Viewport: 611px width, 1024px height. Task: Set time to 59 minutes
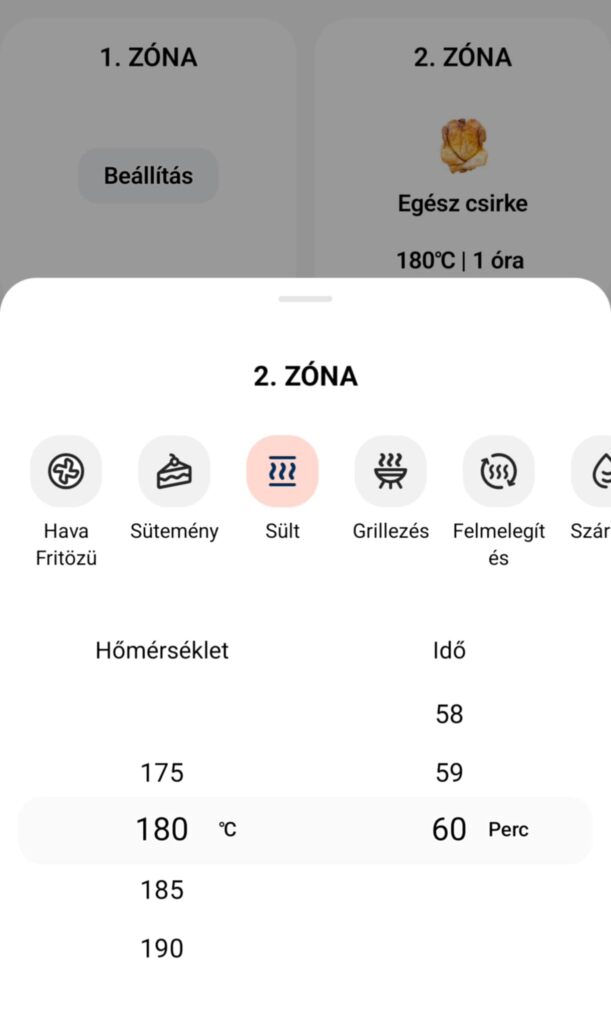[450, 773]
